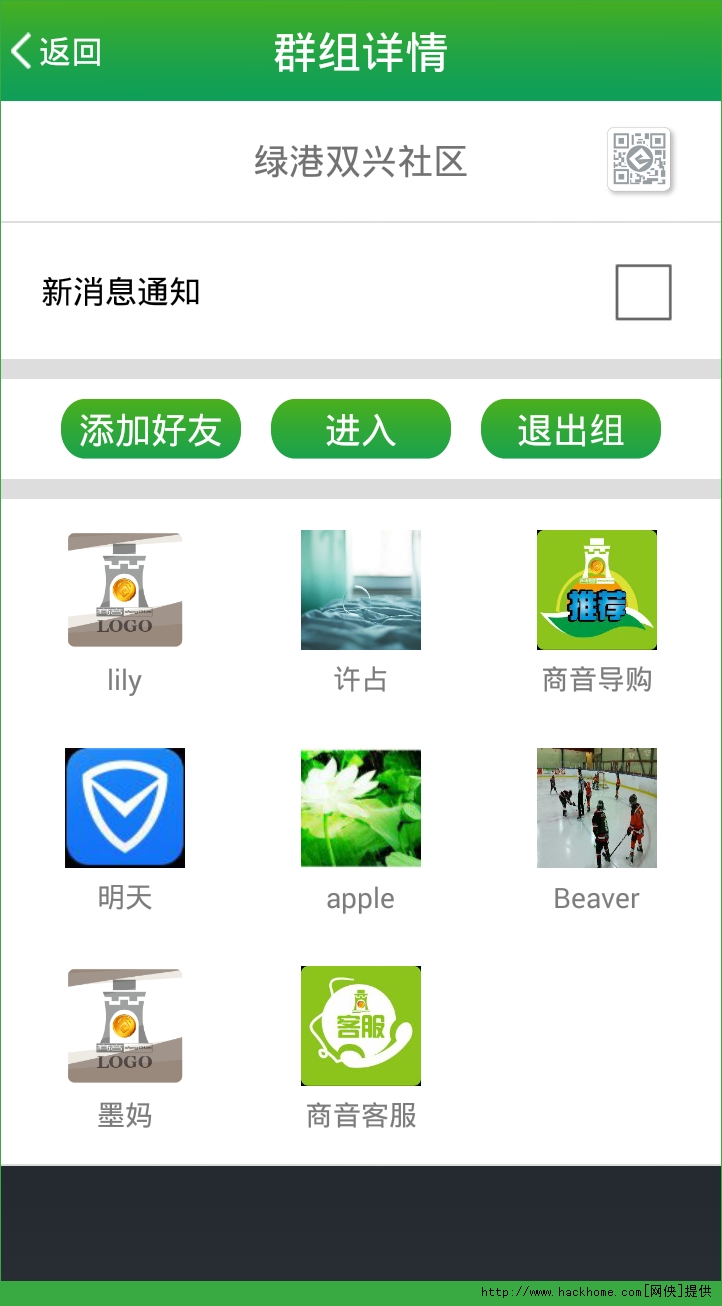Toggle the 新消息通知 checkbox
This screenshot has height=1306, width=722.
[x=643, y=292]
